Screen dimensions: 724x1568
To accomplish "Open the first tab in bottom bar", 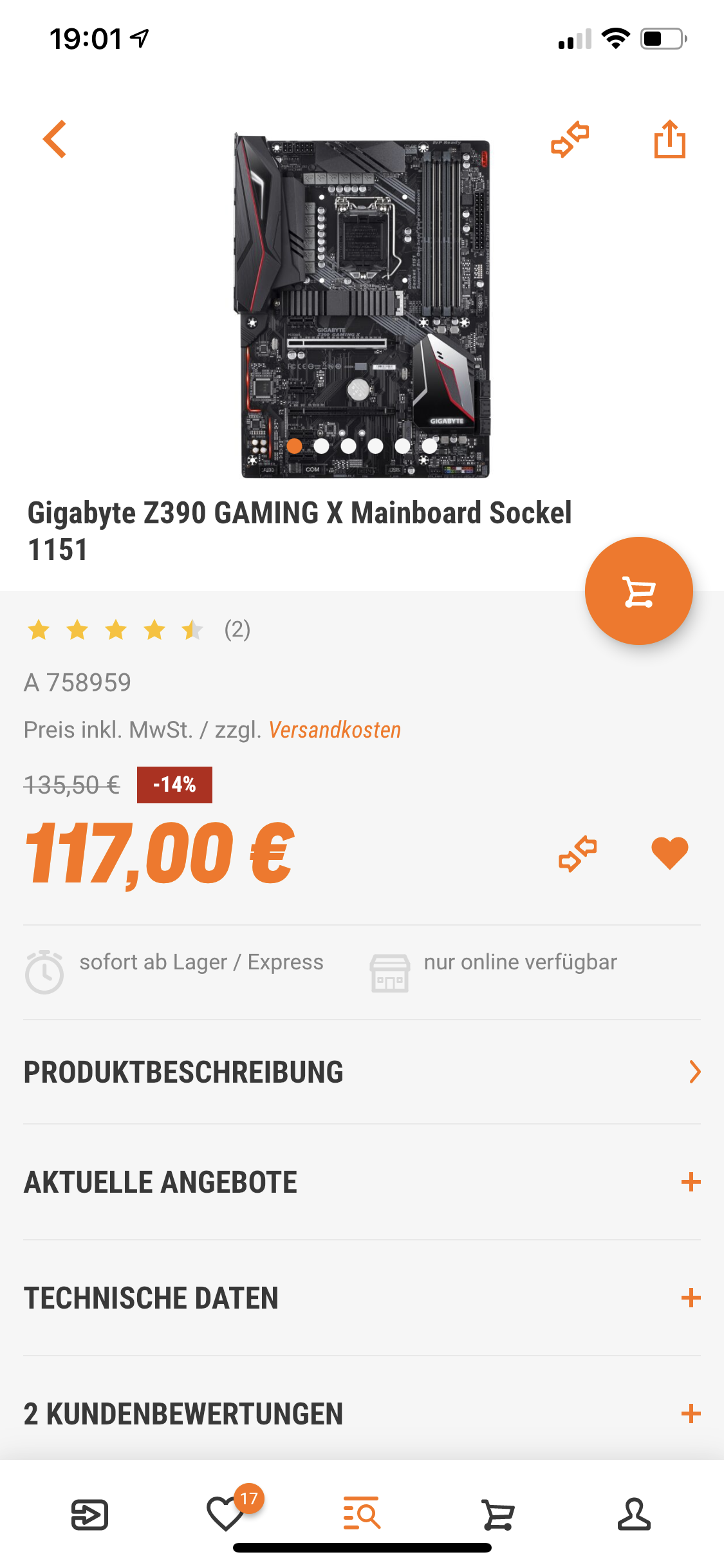I will click(89, 1515).
